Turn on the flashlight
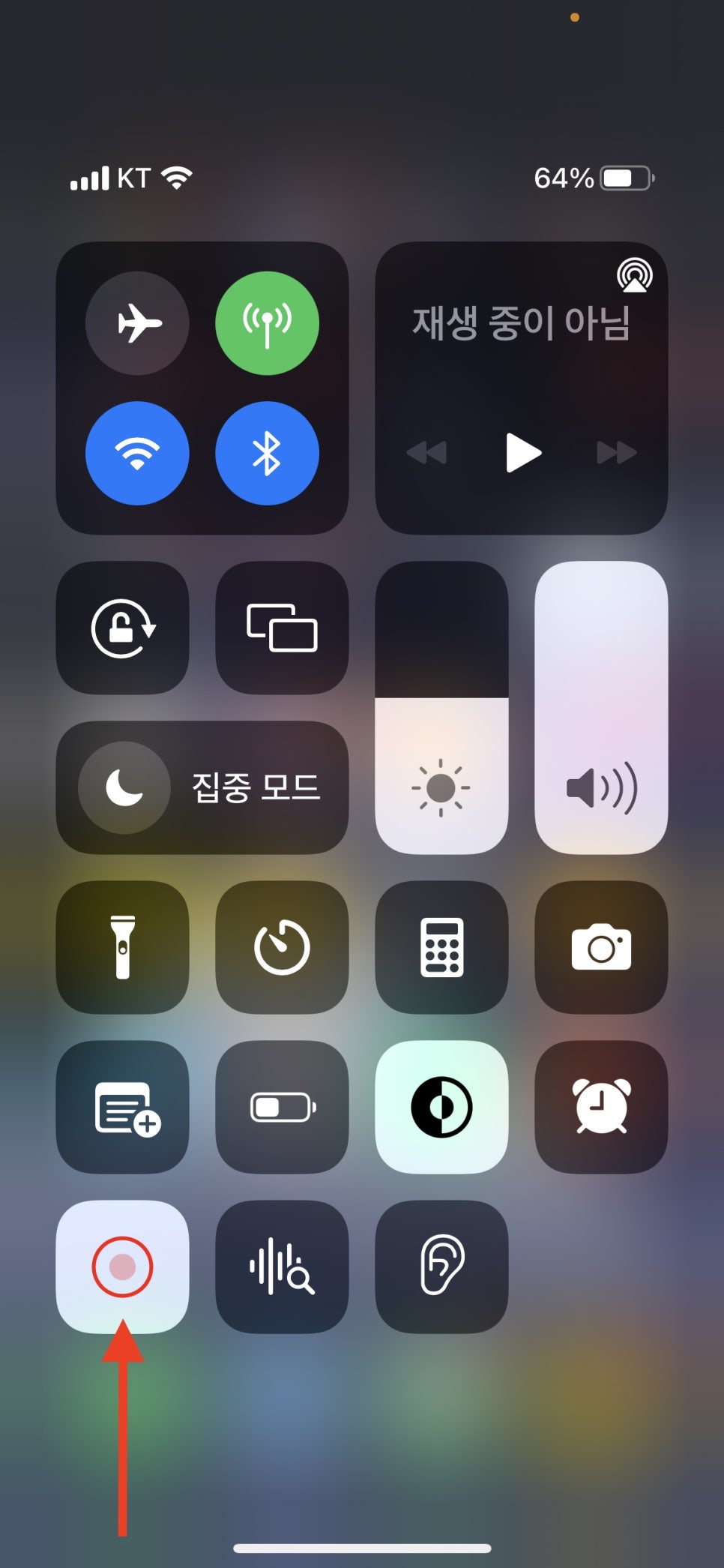Image resolution: width=724 pixels, height=1568 pixels. pos(122,947)
